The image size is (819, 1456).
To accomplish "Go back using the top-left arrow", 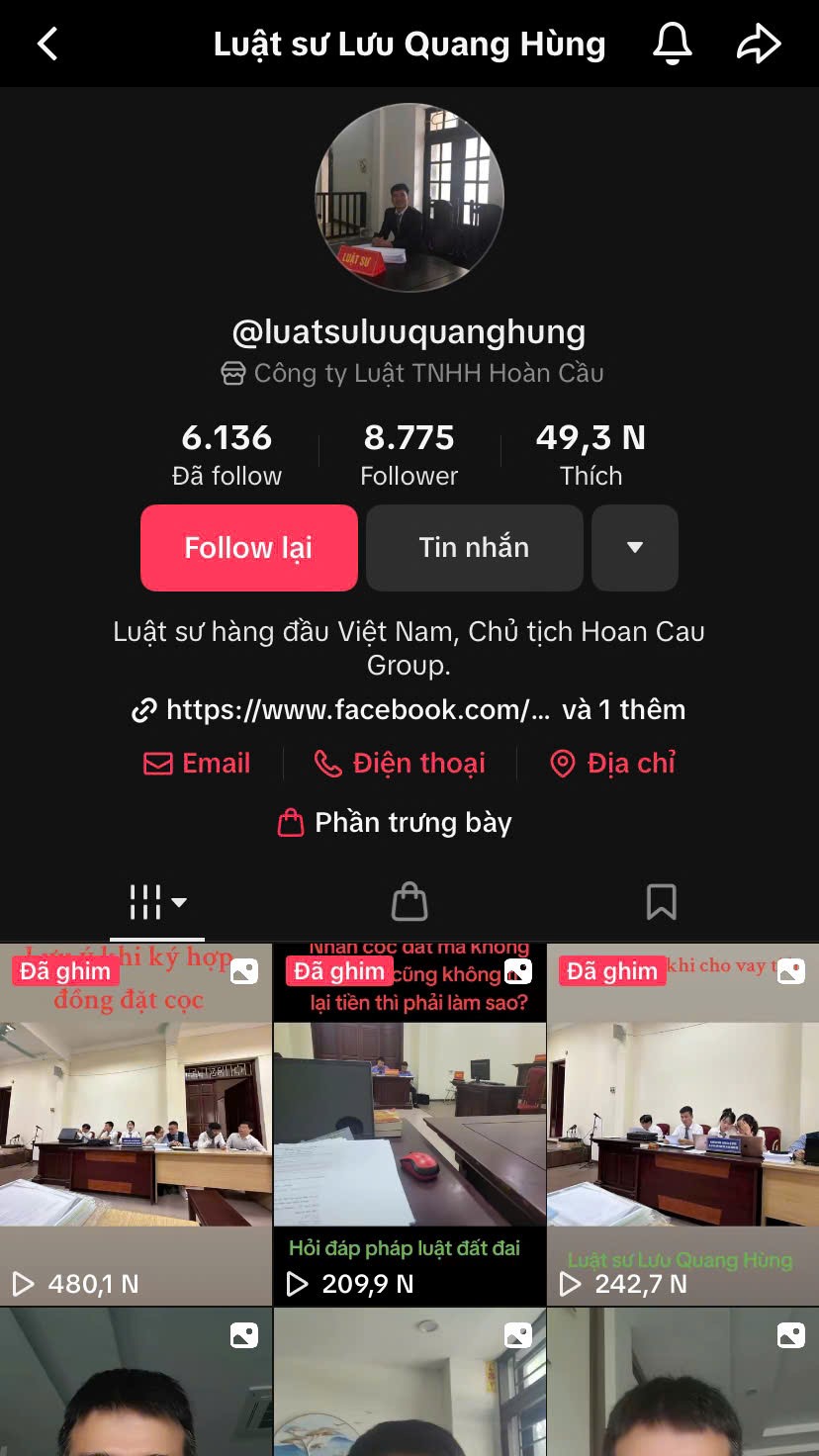I will [x=47, y=44].
